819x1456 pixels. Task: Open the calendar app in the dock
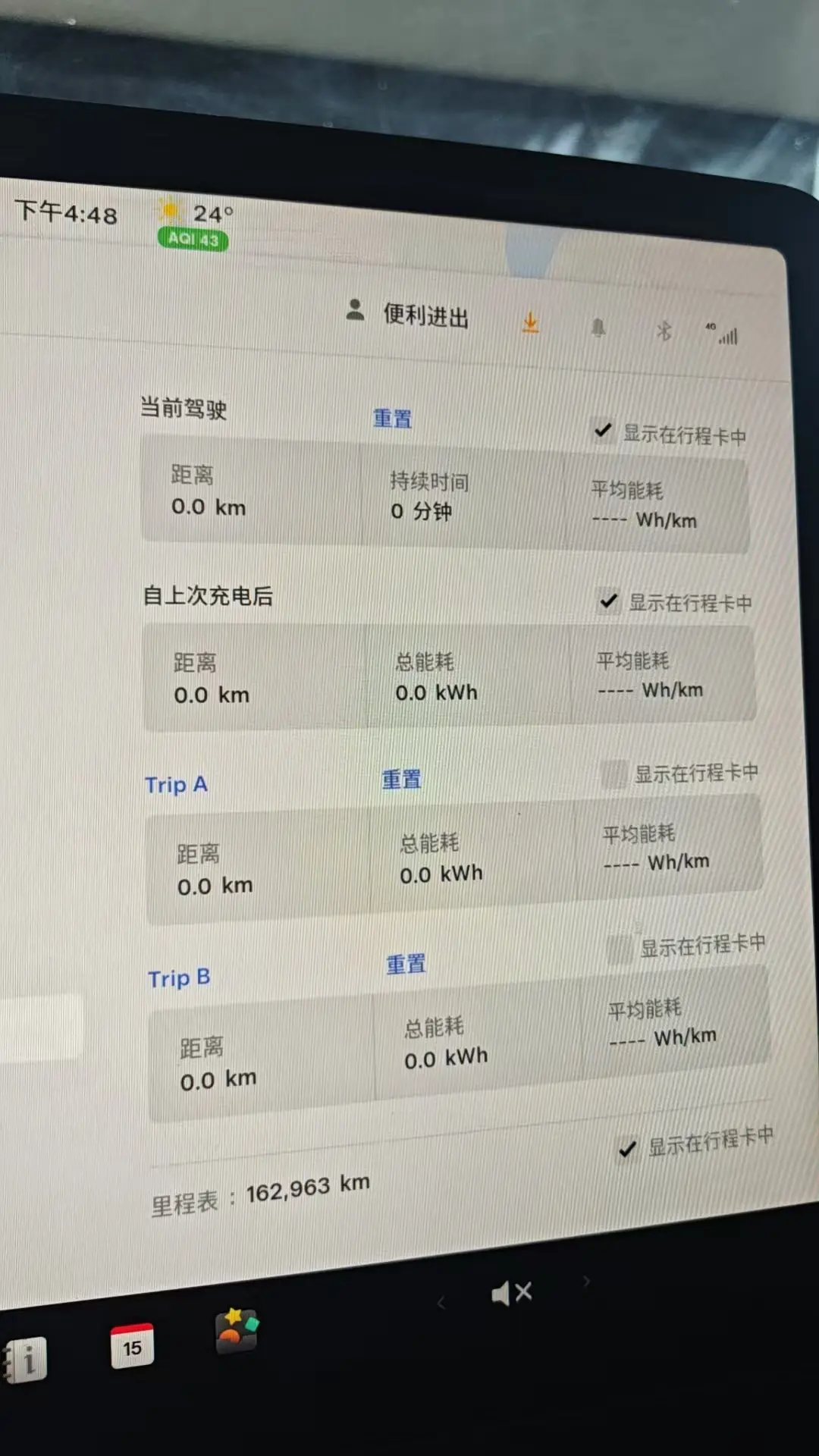(x=132, y=1346)
